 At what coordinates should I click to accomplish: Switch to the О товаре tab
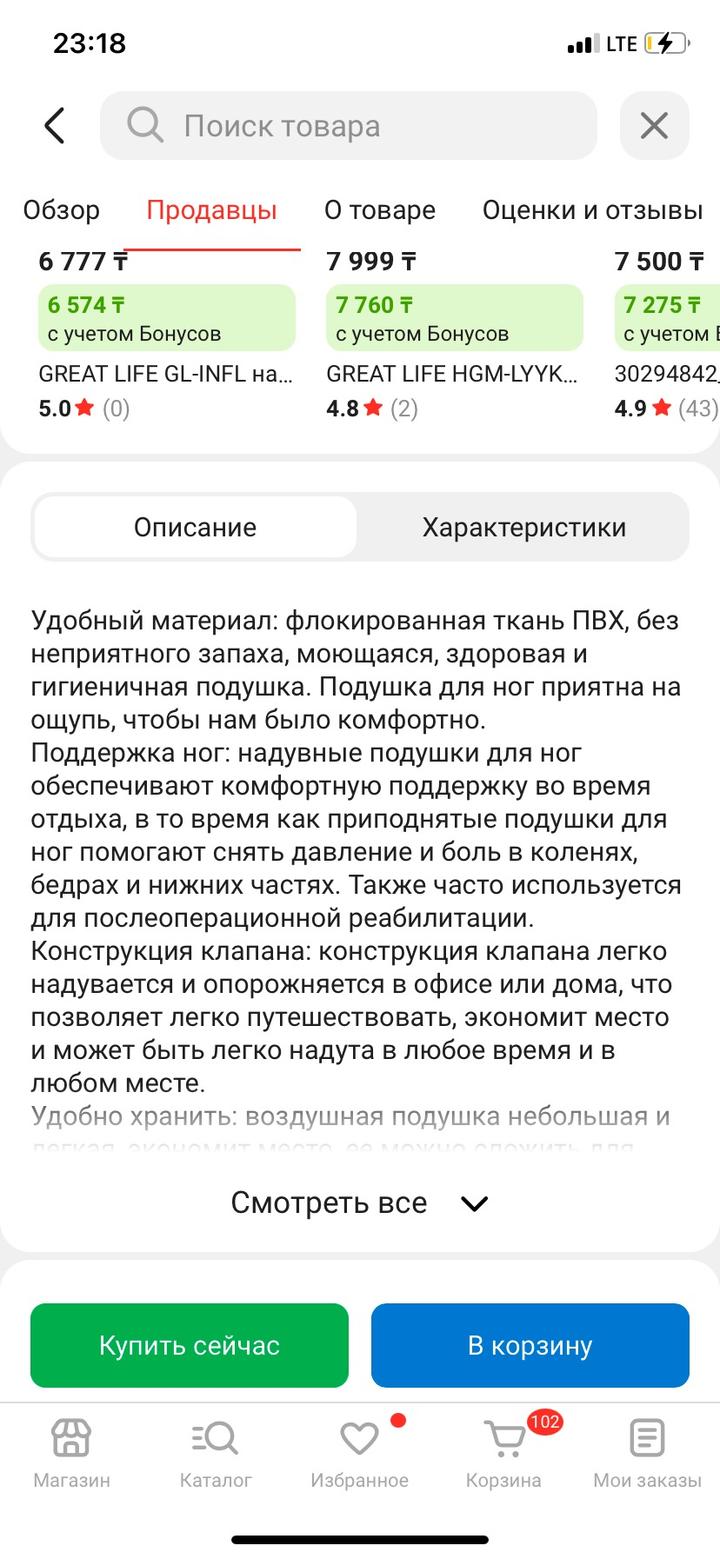coord(379,210)
